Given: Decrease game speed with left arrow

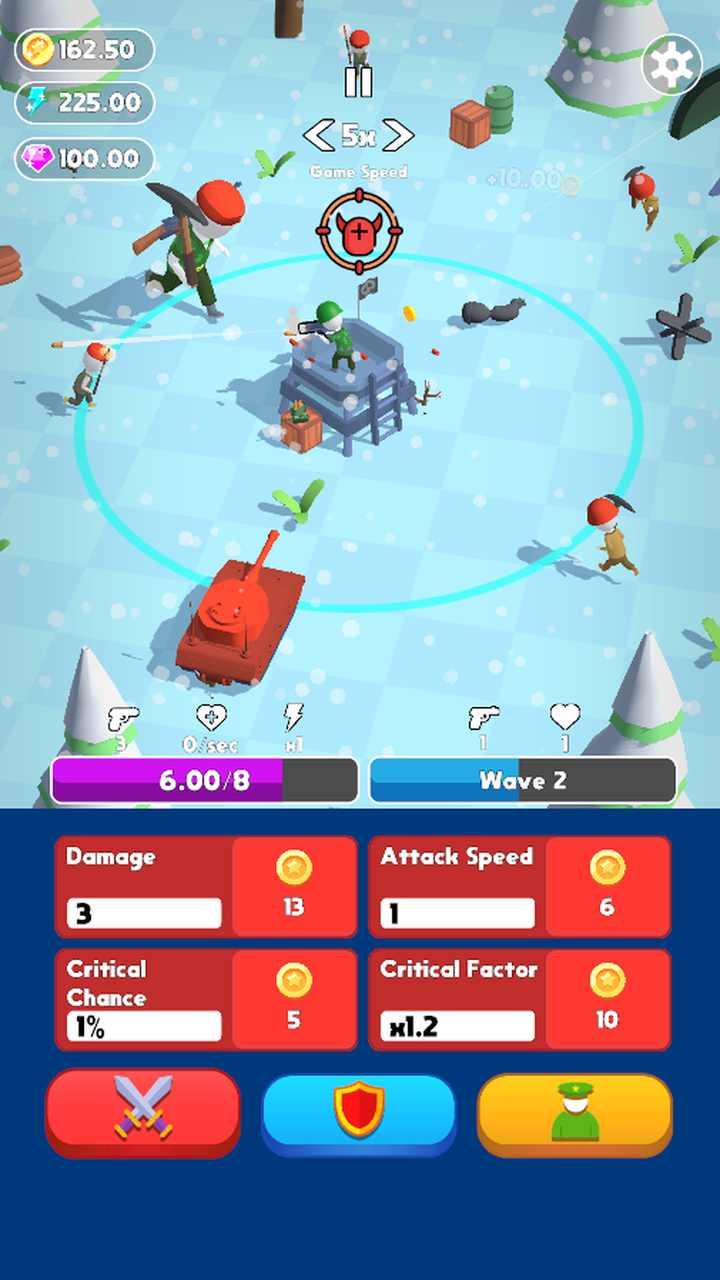Looking at the screenshot, I should [318, 134].
